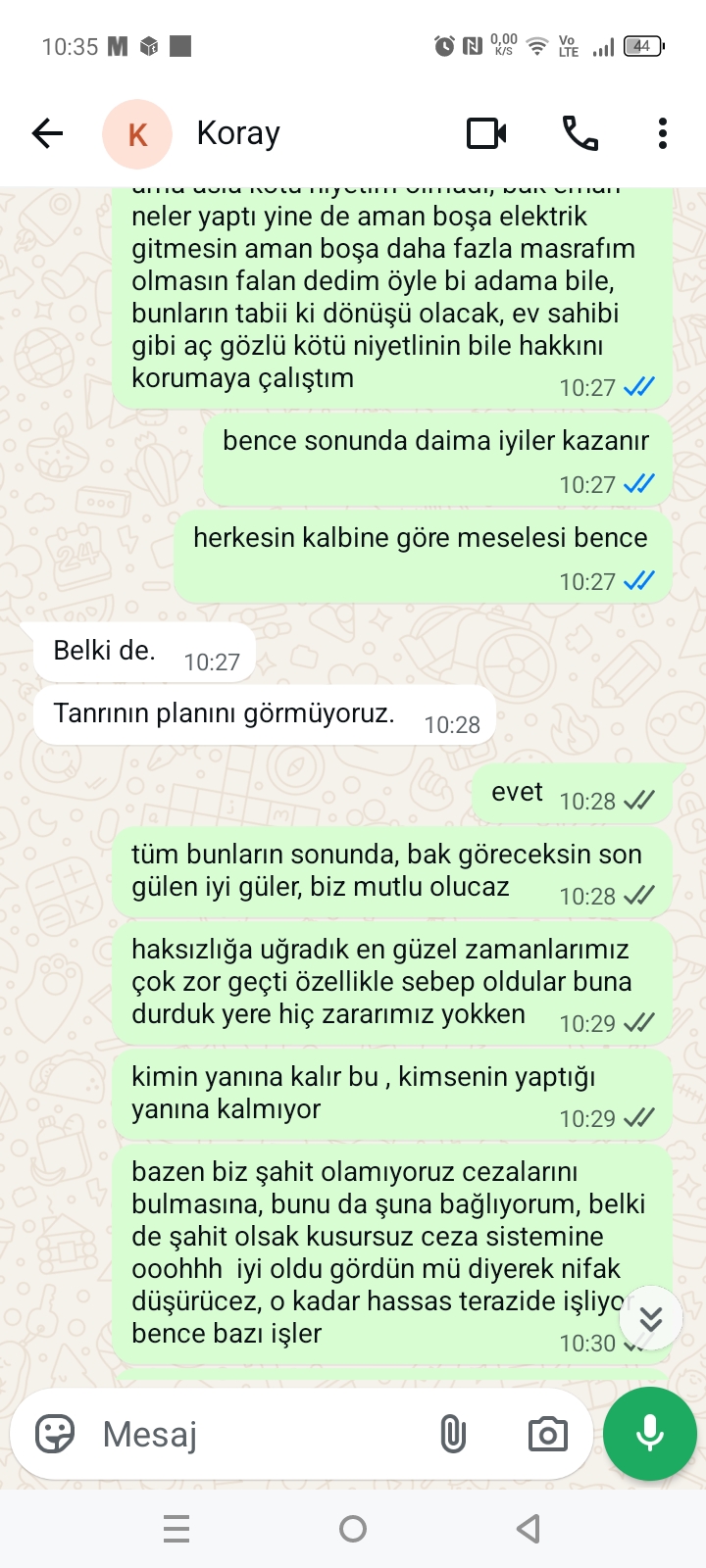Focus the Mesaj text field
706x1568 pixels.
(x=255, y=1434)
